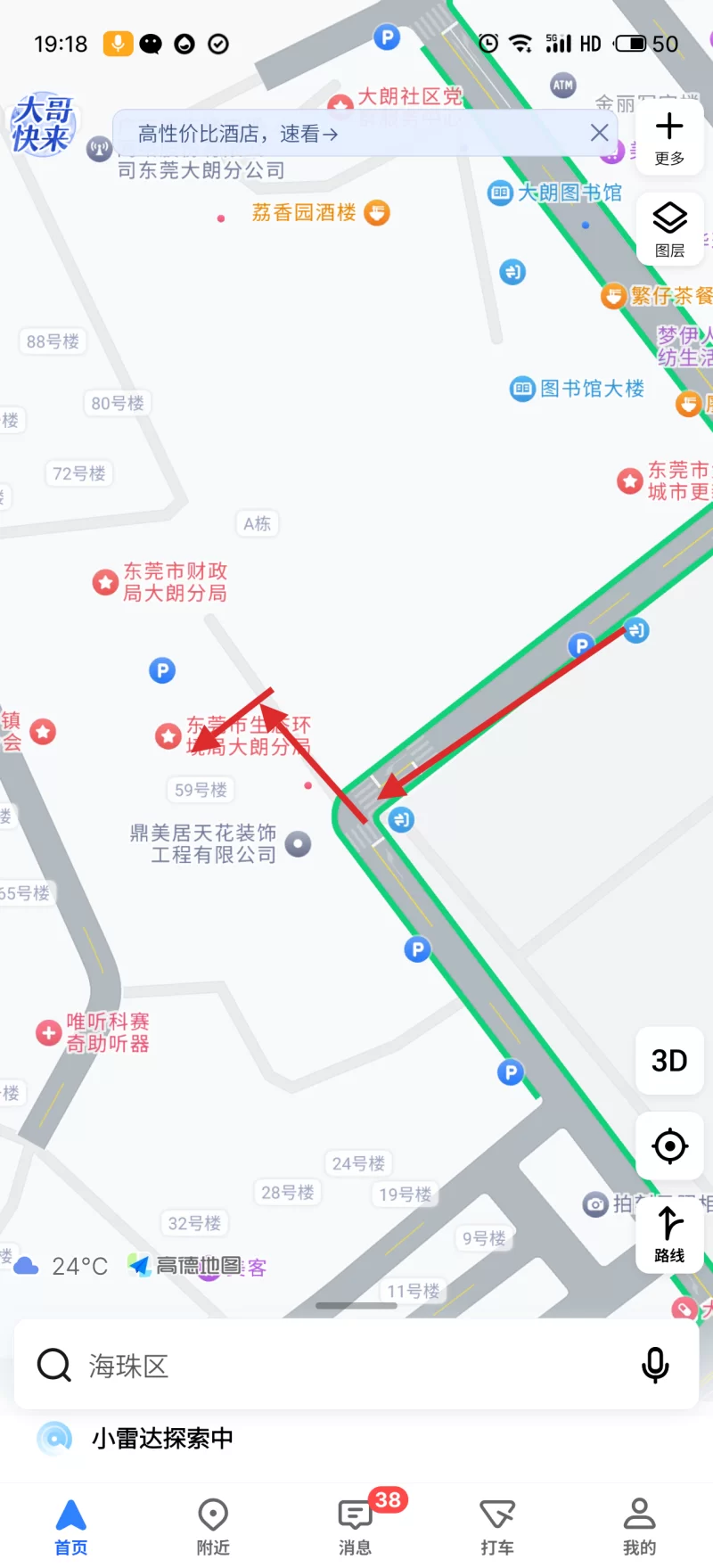Dismiss the hotel promo banner with X
713x1568 pixels.
point(599,132)
